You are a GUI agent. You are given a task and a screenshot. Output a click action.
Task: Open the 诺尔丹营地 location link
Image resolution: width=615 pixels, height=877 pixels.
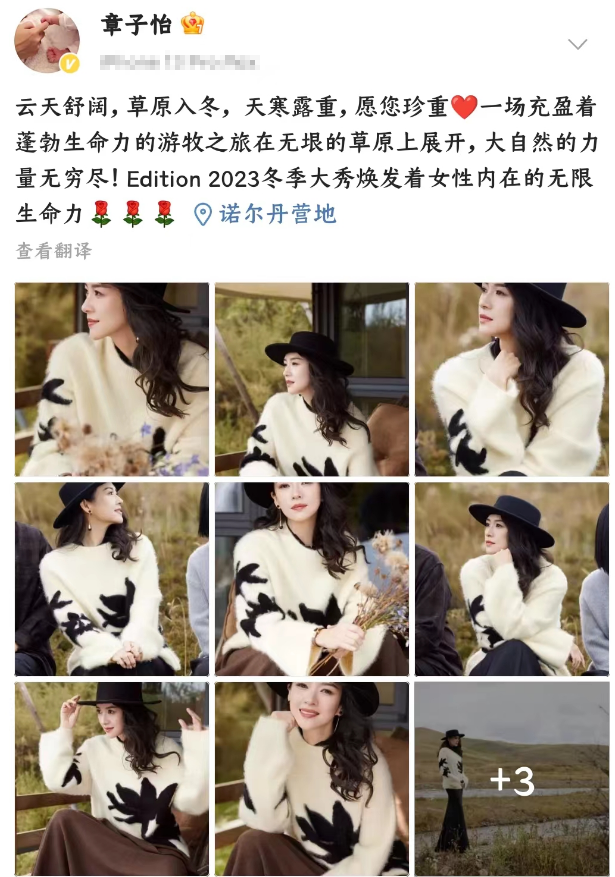(x=265, y=213)
